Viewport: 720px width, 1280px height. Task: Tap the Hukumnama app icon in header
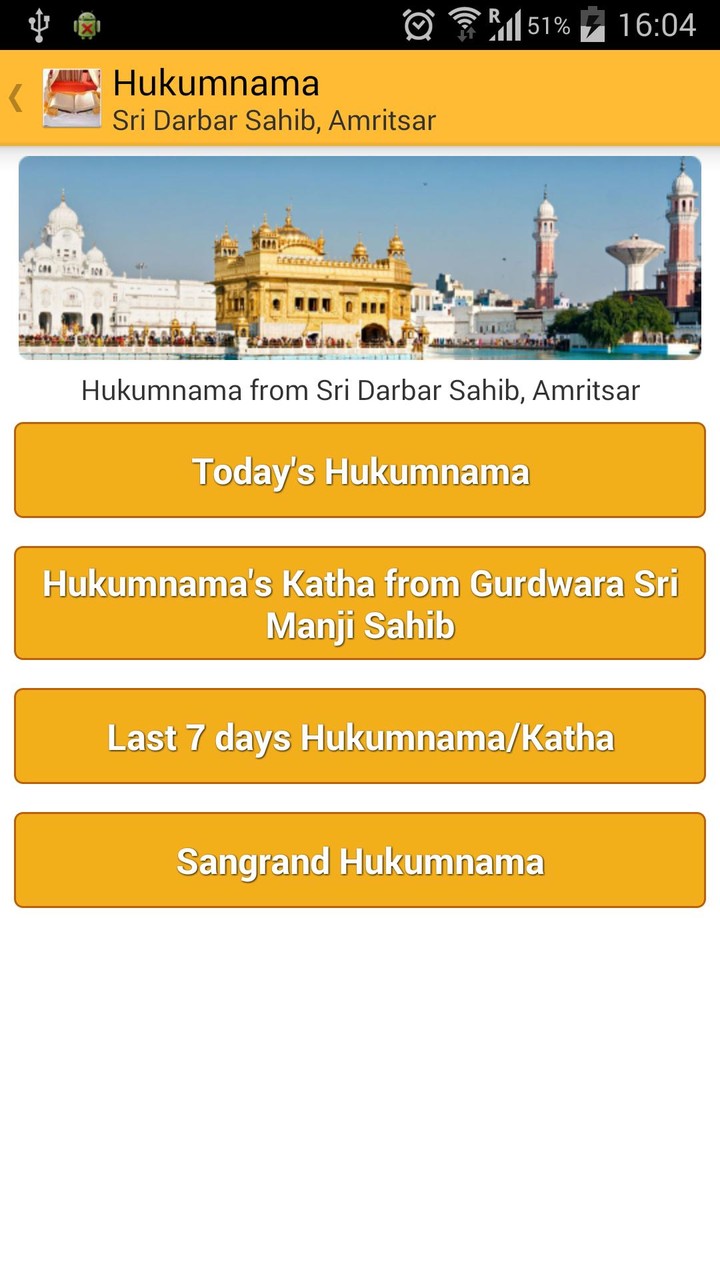click(x=73, y=97)
